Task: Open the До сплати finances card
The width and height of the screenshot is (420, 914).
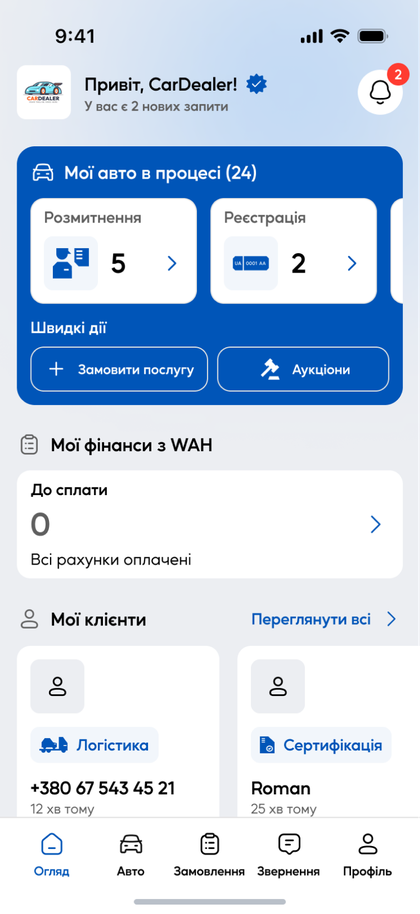Action: coord(210,524)
